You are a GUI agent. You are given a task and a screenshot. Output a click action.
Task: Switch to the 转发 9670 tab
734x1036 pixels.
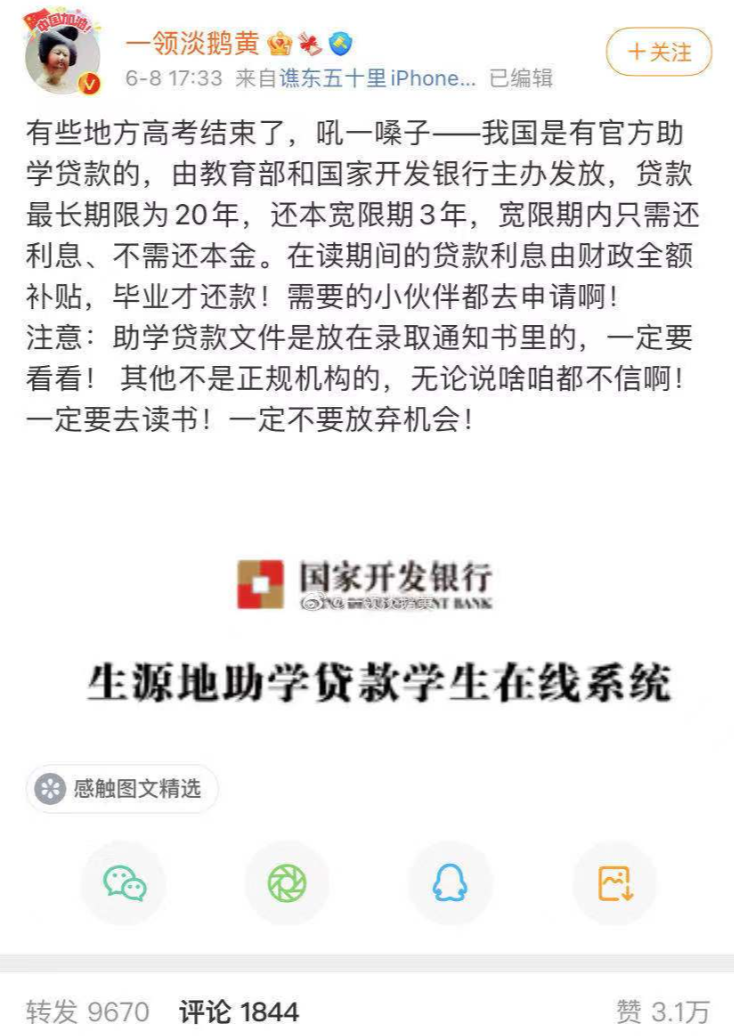point(88,1011)
